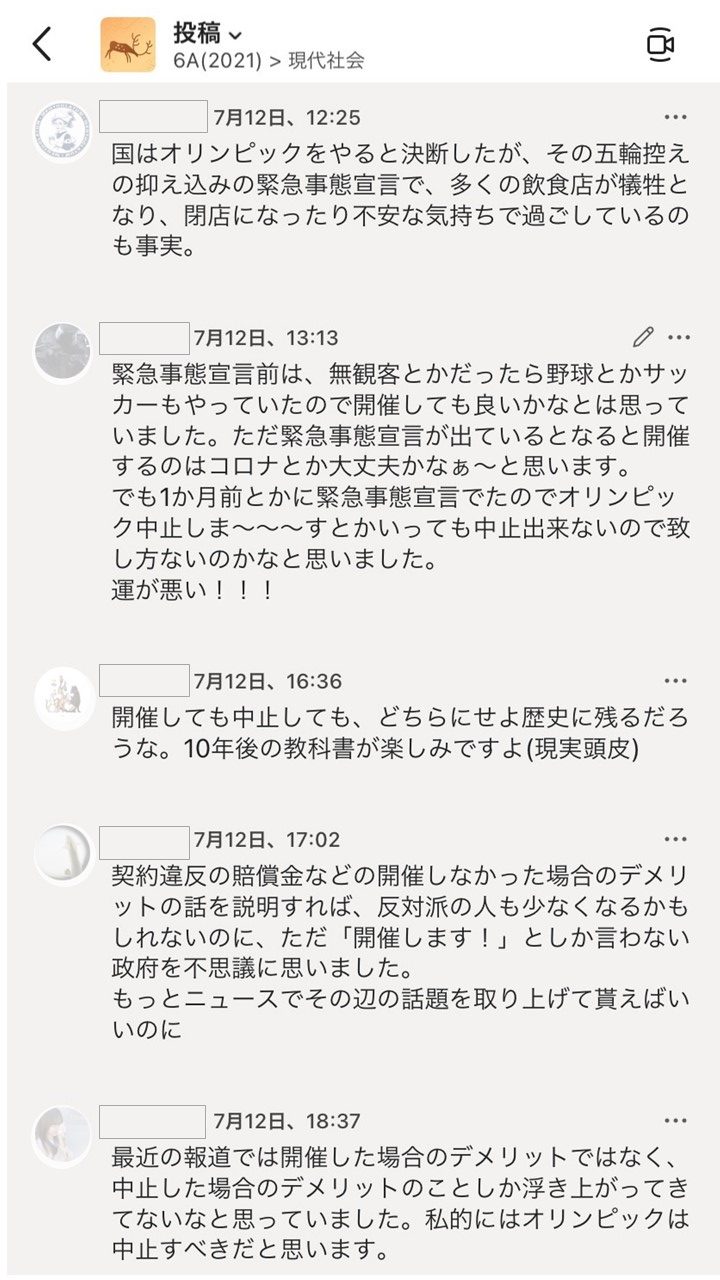This screenshot has width=720, height=1280.
Task: Open the channel avatar with the deer icon
Action: click(x=128, y=45)
